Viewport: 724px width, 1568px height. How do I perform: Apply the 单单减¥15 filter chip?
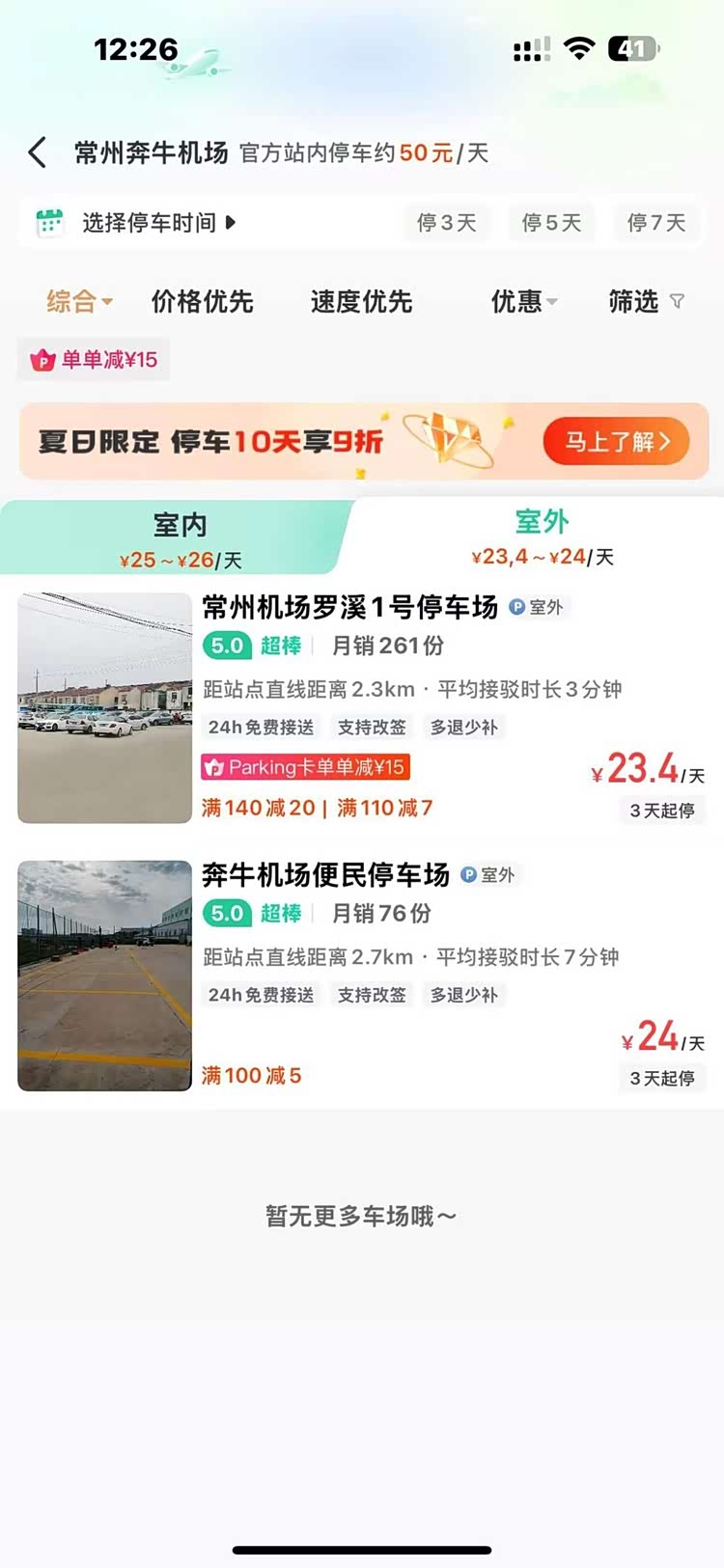point(95,360)
